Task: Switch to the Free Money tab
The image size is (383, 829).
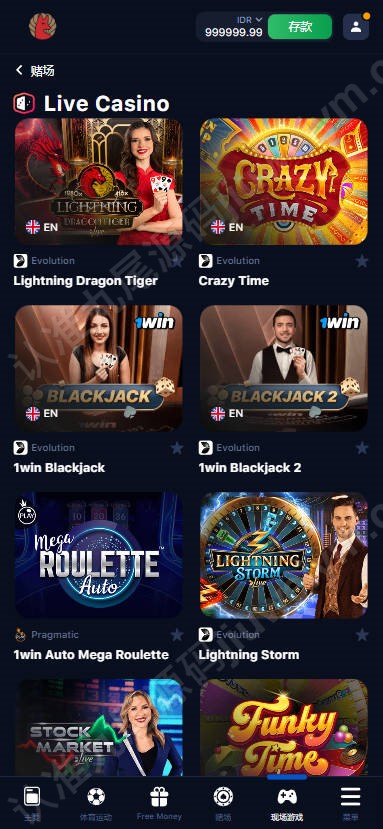Action: pos(159,803)
